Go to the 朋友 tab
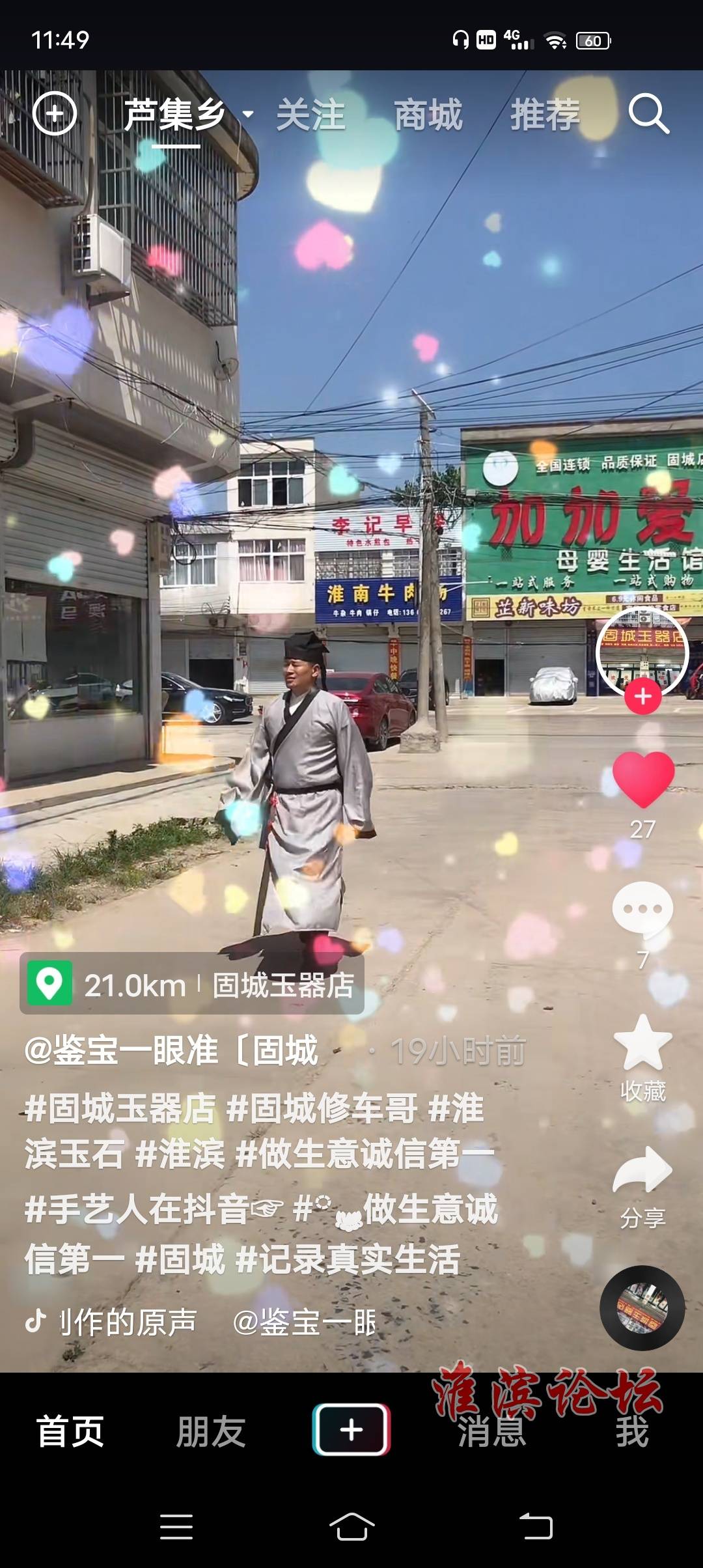This screenshot has width=703, height=1568. pyautogui.click(x=211, y=1431)
